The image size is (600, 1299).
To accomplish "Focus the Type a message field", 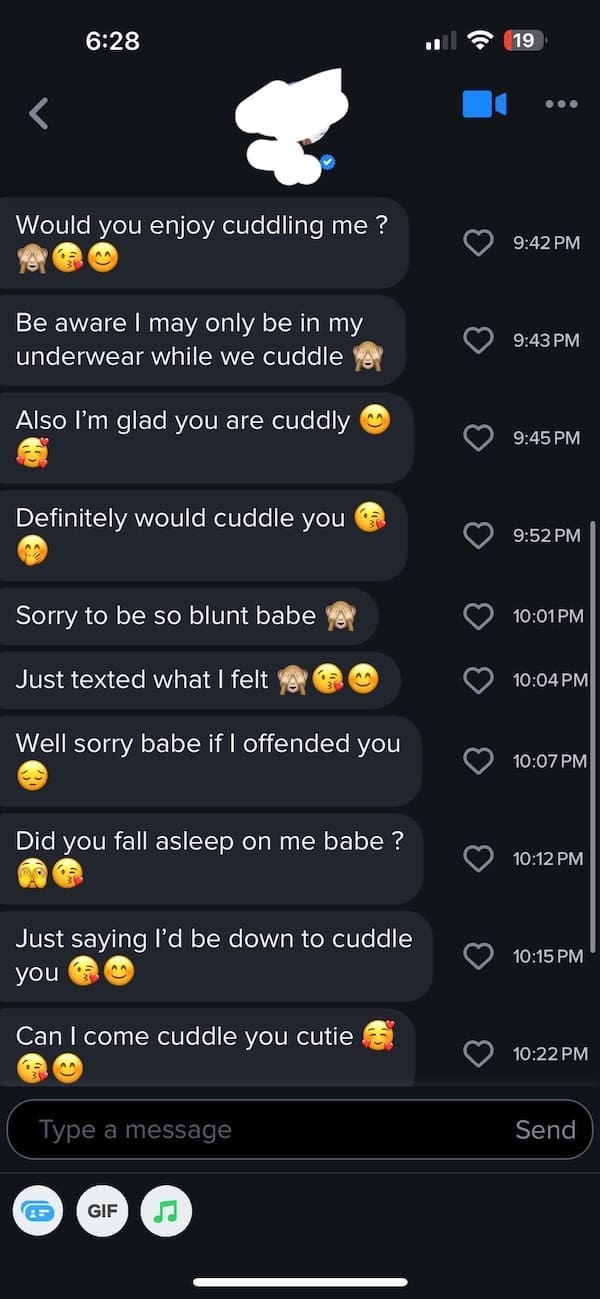I will (260, 1130).
